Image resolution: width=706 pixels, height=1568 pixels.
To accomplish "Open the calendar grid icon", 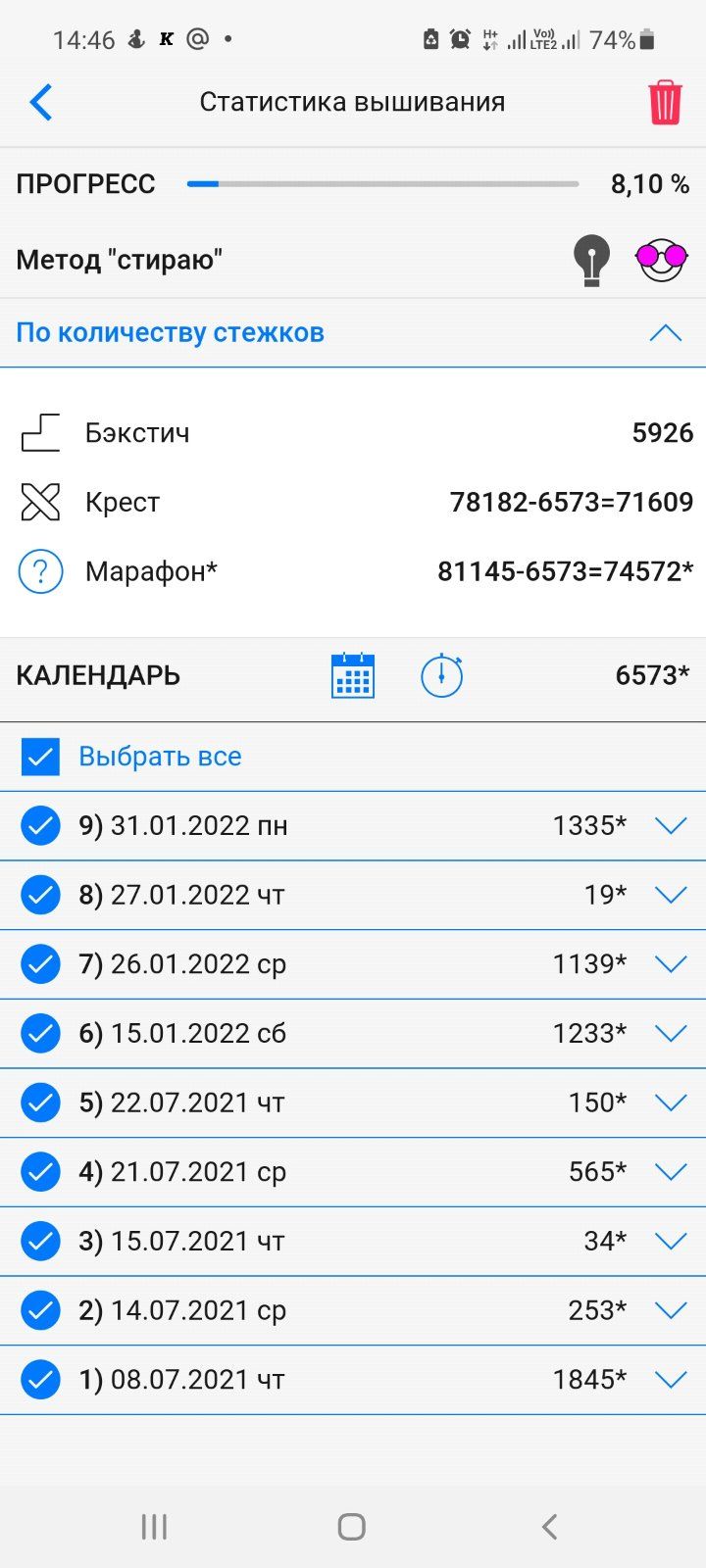I will pos(353,675).
